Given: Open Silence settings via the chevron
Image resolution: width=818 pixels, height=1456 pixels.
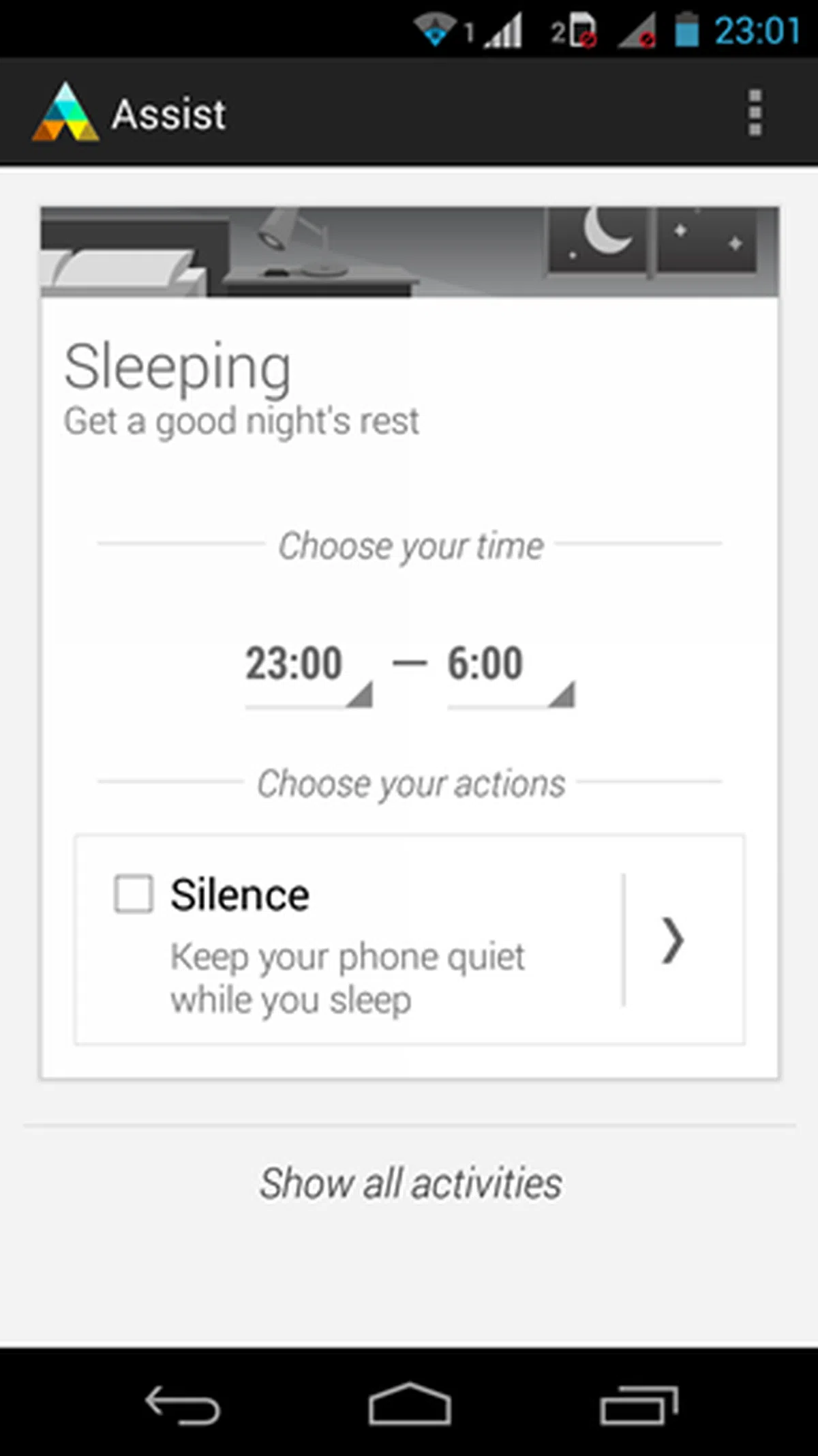Looking at the screenshot, I should click(x=673, y=940).
